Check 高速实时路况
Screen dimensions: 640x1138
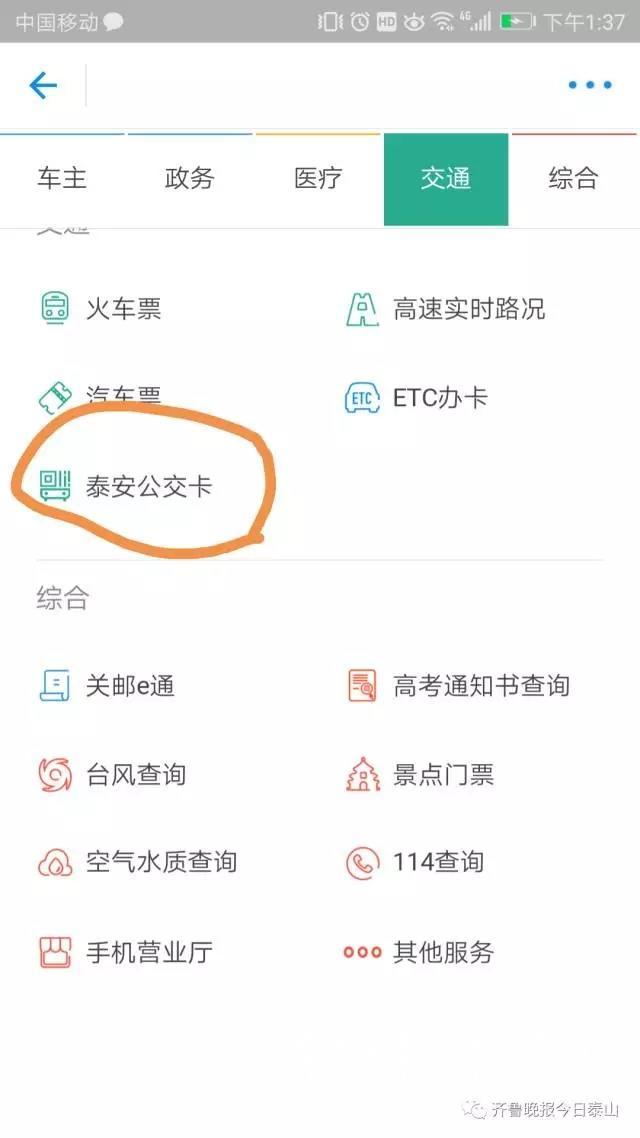pyautogui.click(x=445, y=309)
